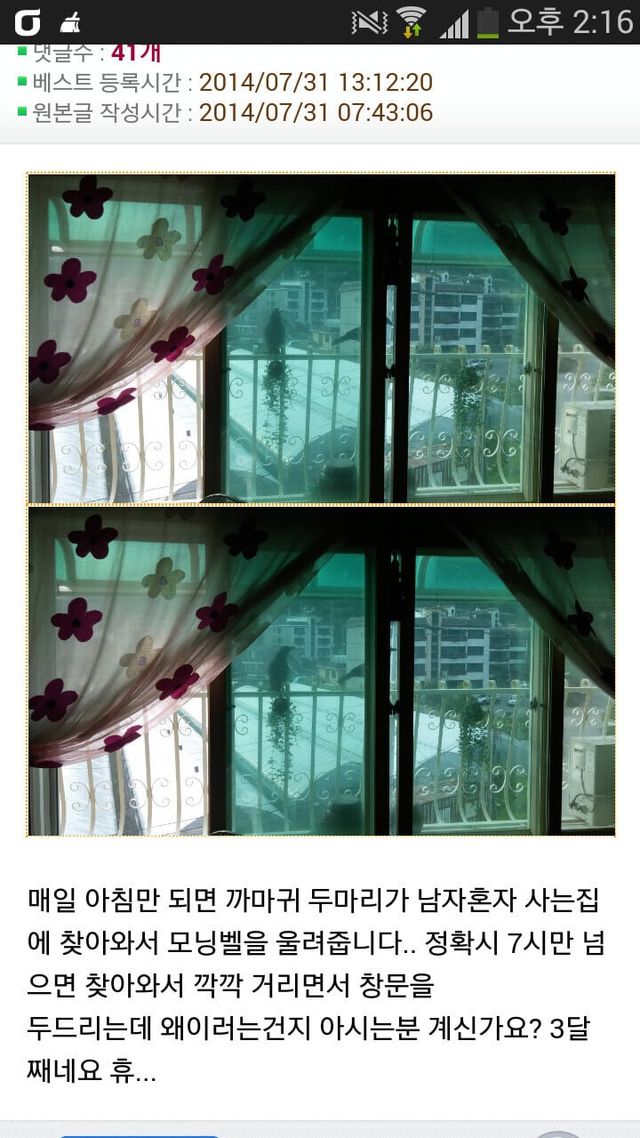Open the second window photo in the post

click(320, 671)
